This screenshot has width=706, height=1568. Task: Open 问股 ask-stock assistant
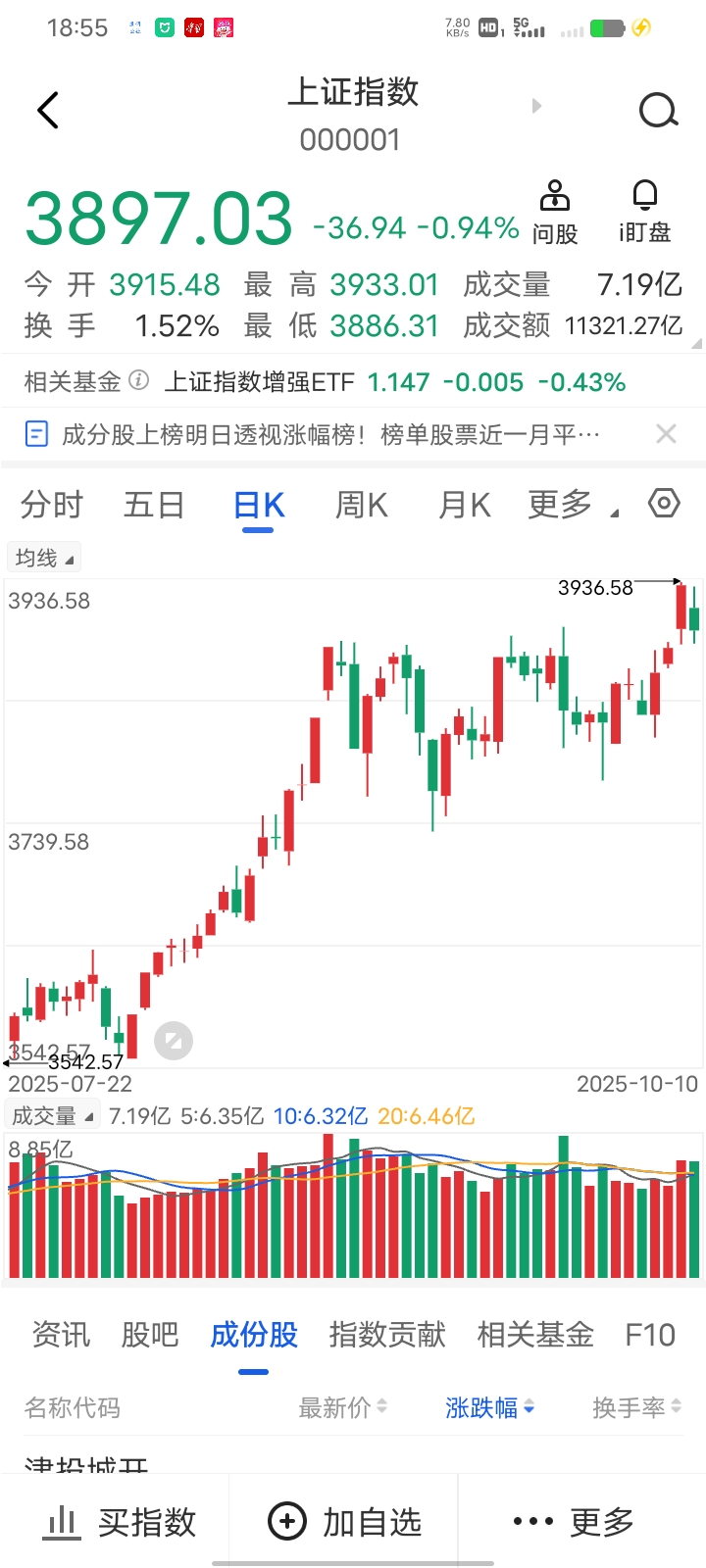point(555,212)
